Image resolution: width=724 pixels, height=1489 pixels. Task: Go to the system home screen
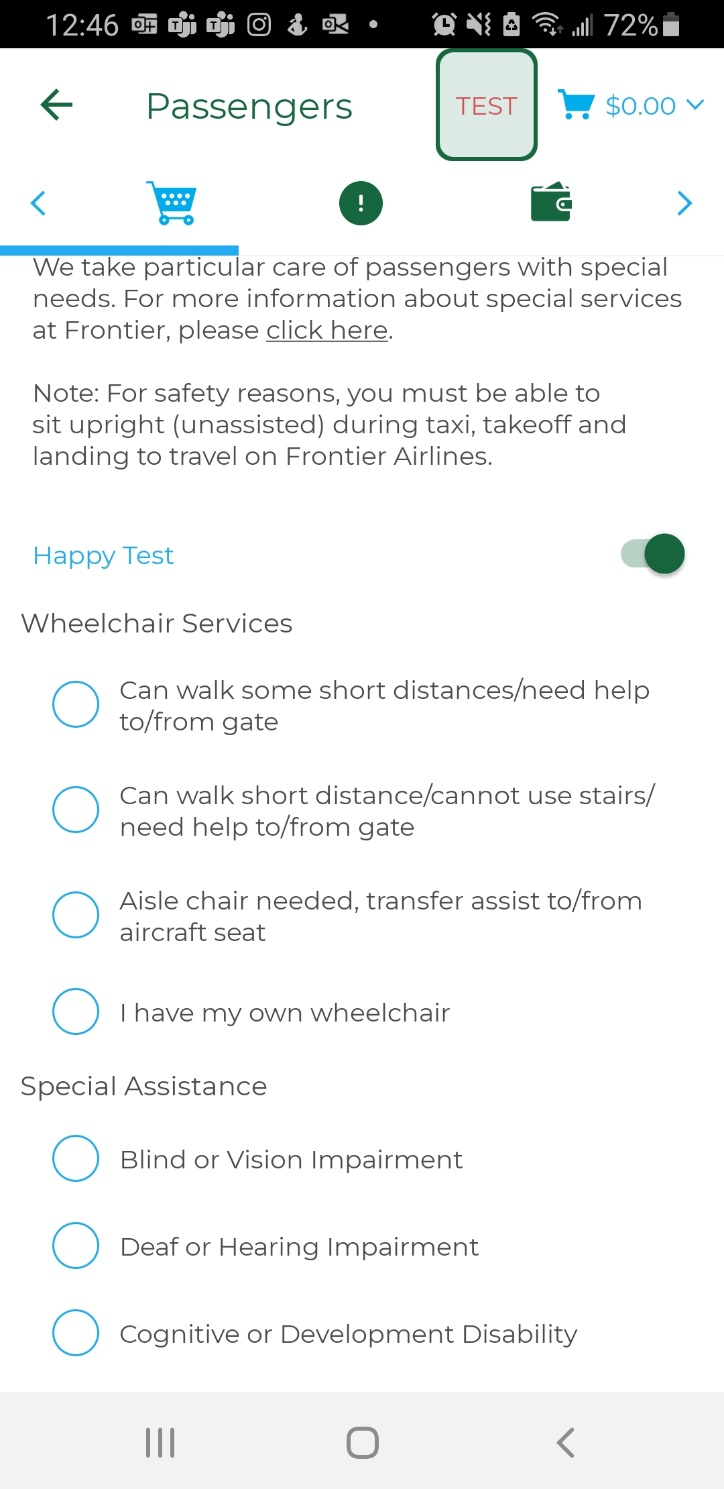tap(362, 1442)
